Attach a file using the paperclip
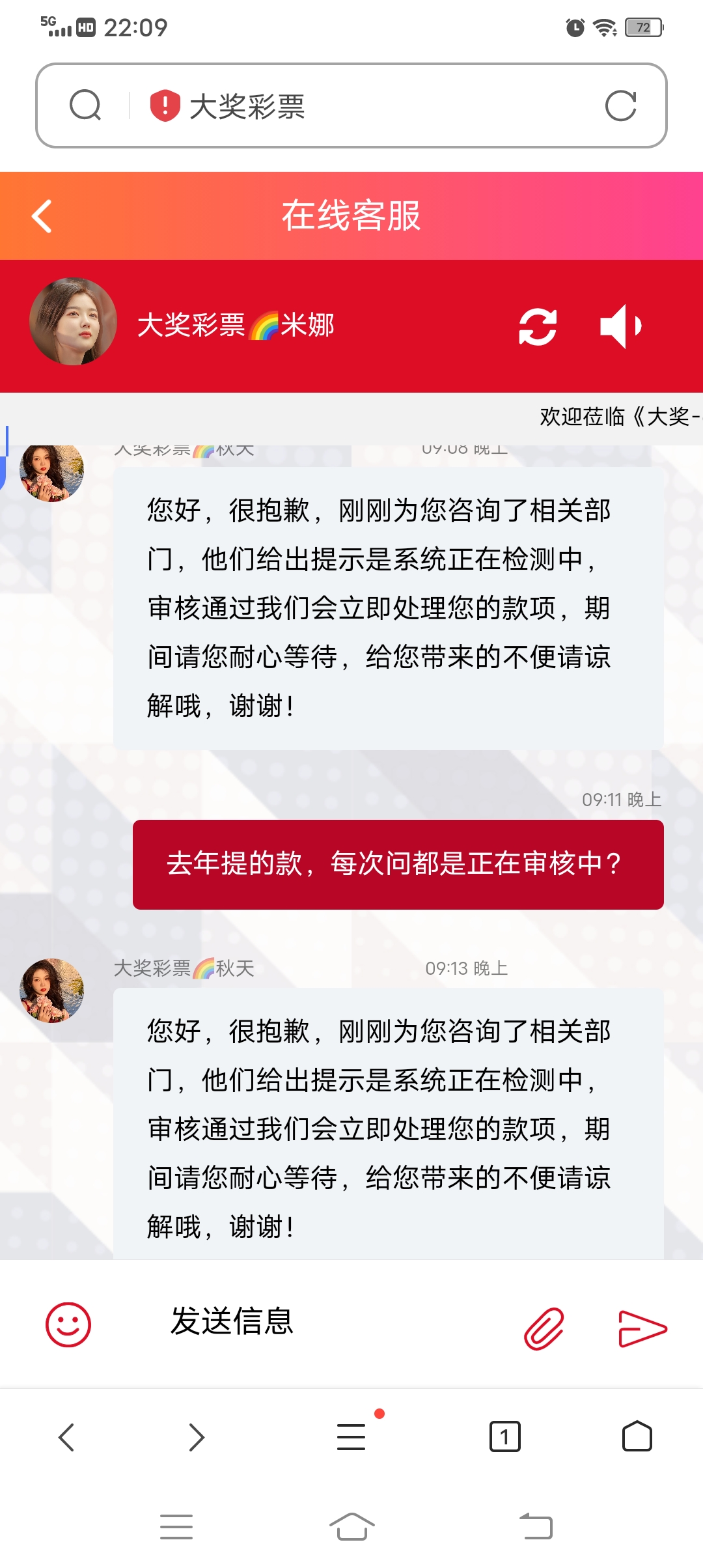 (544, 1328)
